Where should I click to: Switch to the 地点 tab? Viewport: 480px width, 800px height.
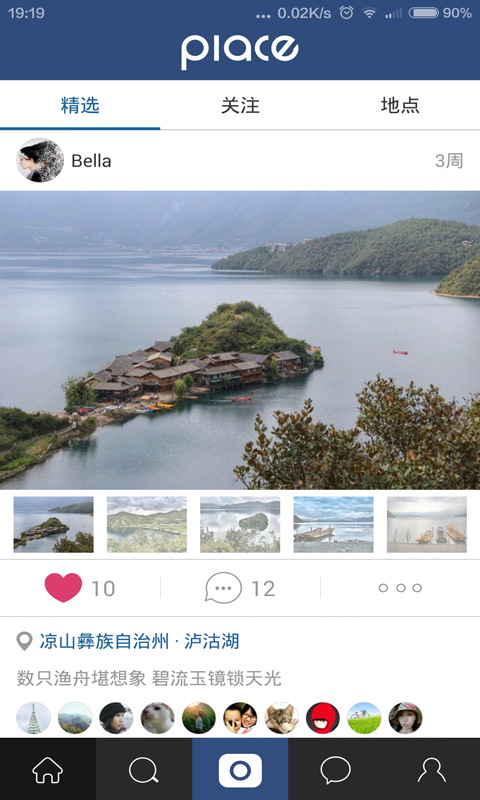(x=400, y=105)
